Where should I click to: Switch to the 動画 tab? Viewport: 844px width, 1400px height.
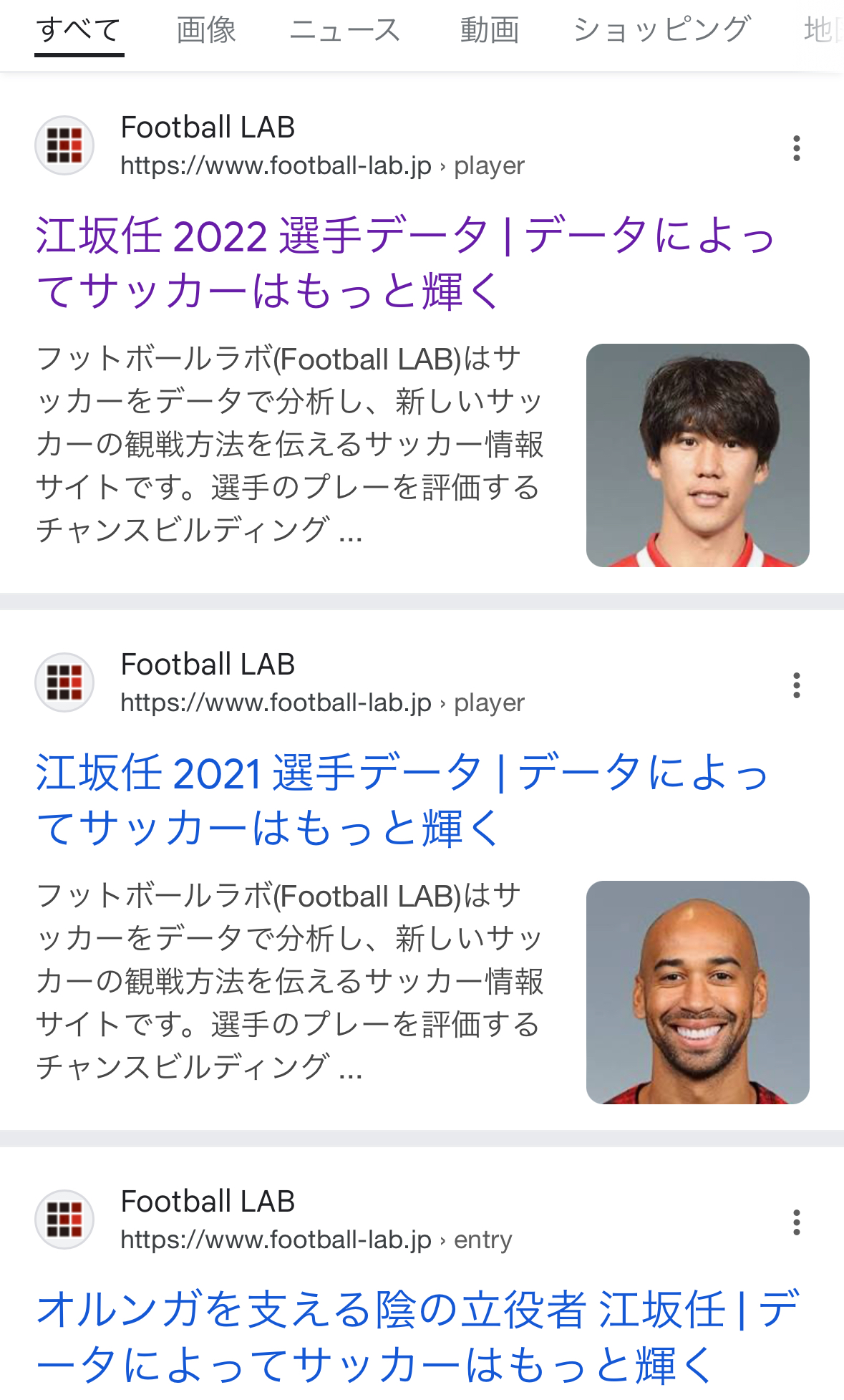tap(489, 31)
